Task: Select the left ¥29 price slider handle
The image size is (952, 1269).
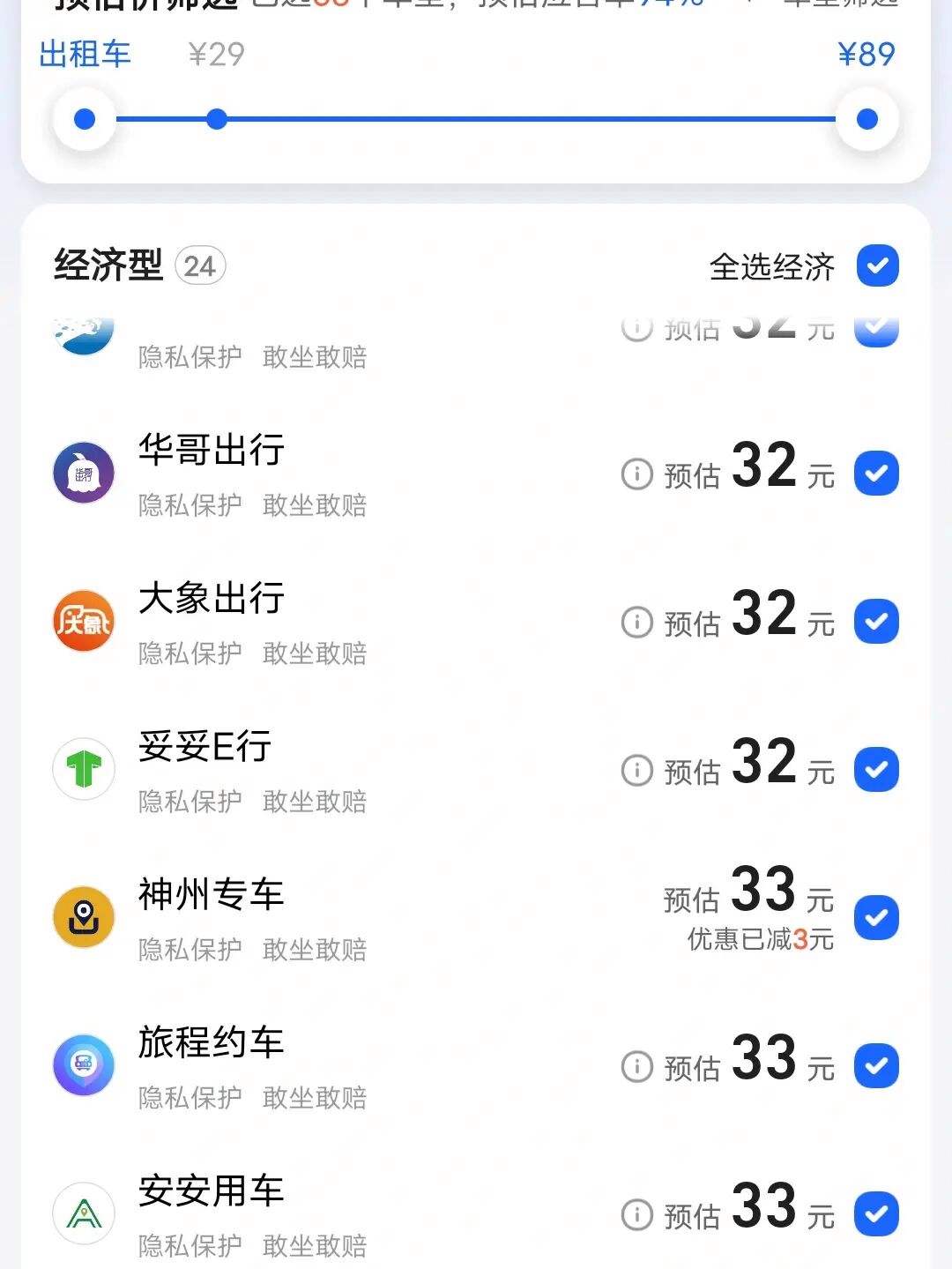Action: (83, 119)
